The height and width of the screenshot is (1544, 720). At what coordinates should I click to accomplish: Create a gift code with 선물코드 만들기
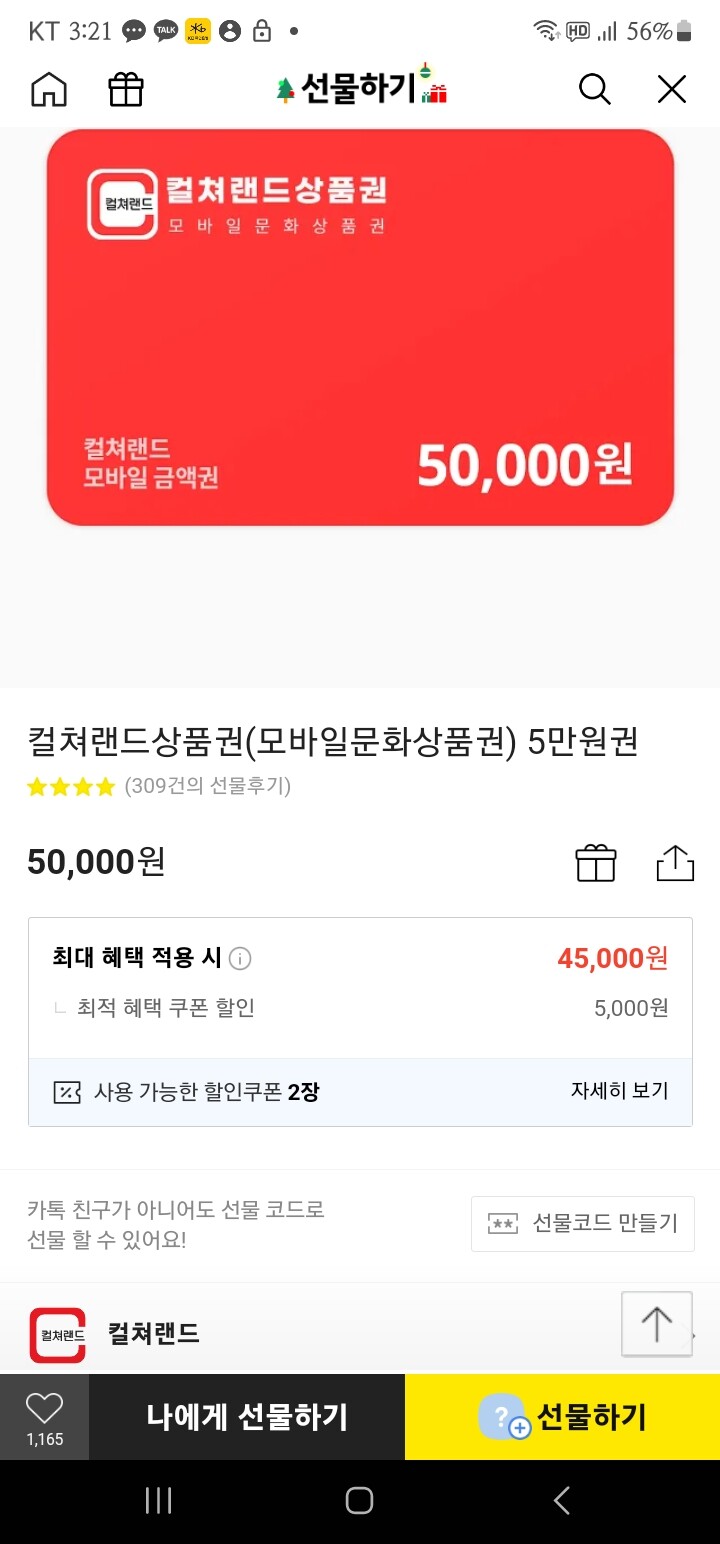[583, 1223]
